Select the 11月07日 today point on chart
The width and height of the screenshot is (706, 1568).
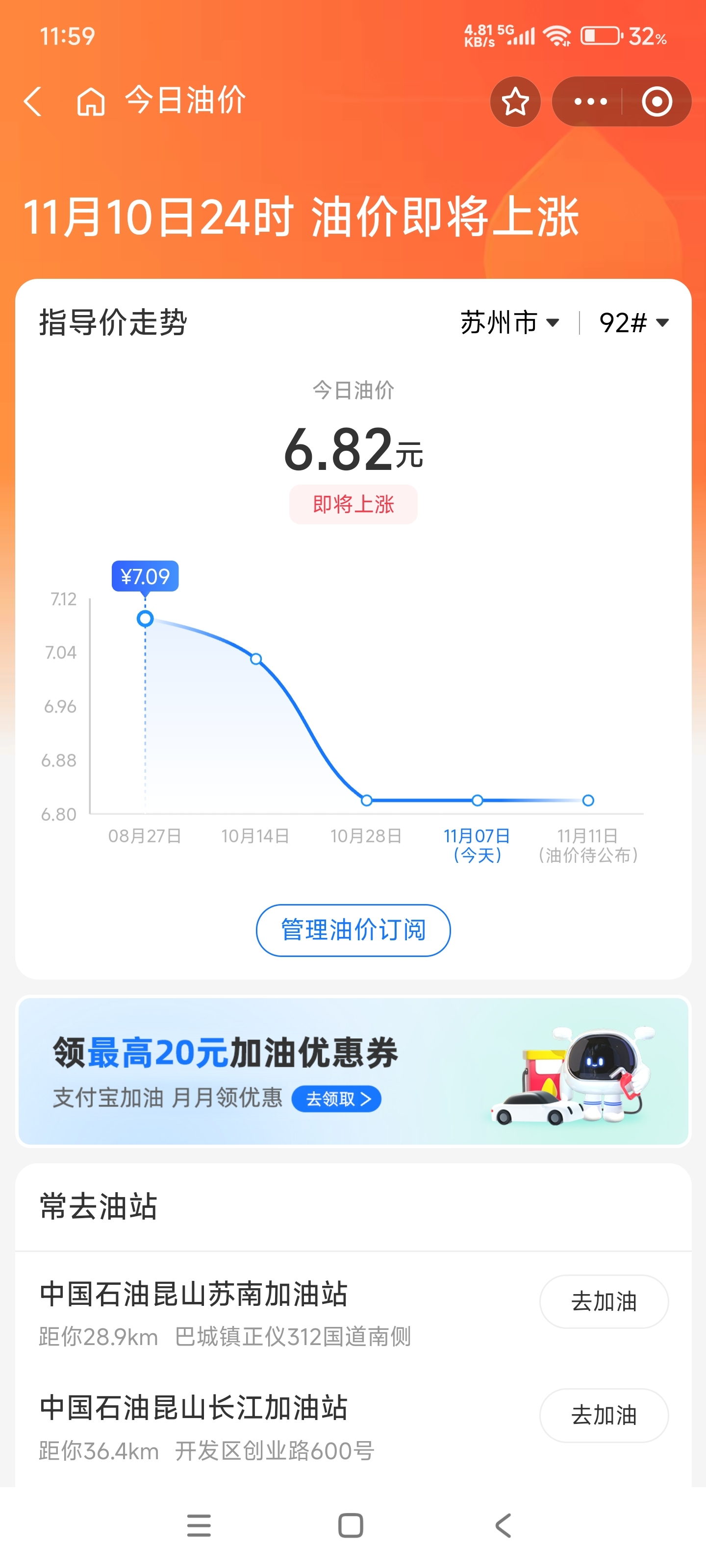(x=478, y=801)
